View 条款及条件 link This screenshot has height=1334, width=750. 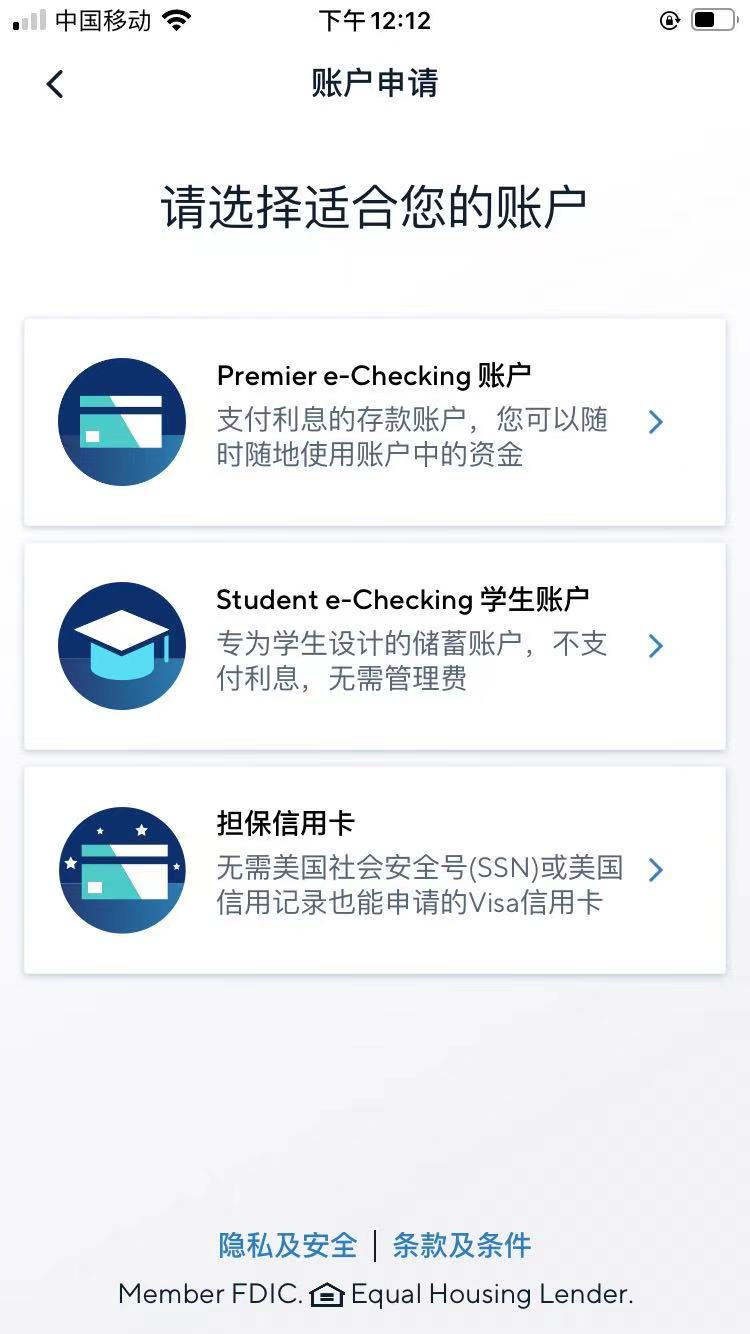tap(462, 1245)
